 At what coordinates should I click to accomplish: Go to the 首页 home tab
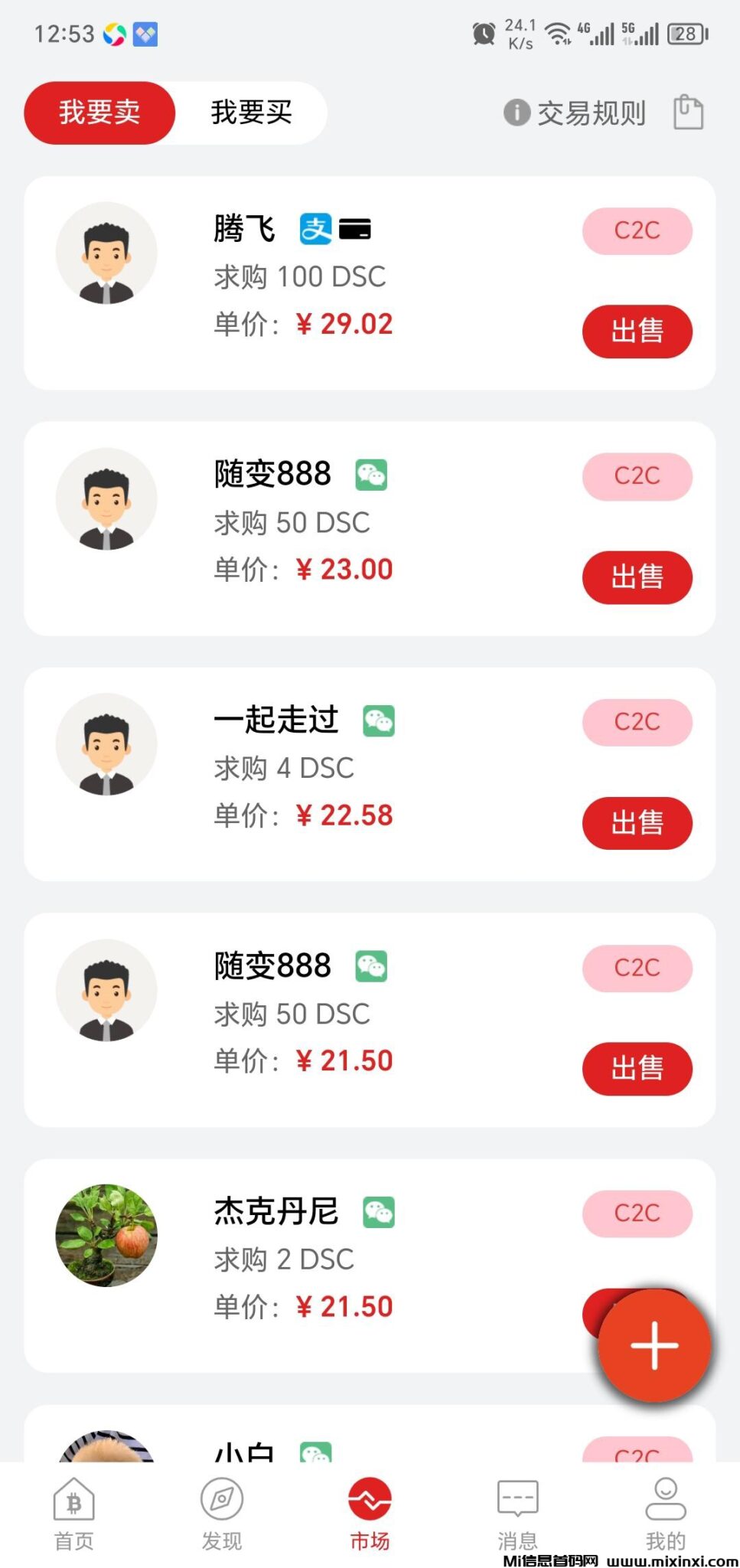point(73,1514)
